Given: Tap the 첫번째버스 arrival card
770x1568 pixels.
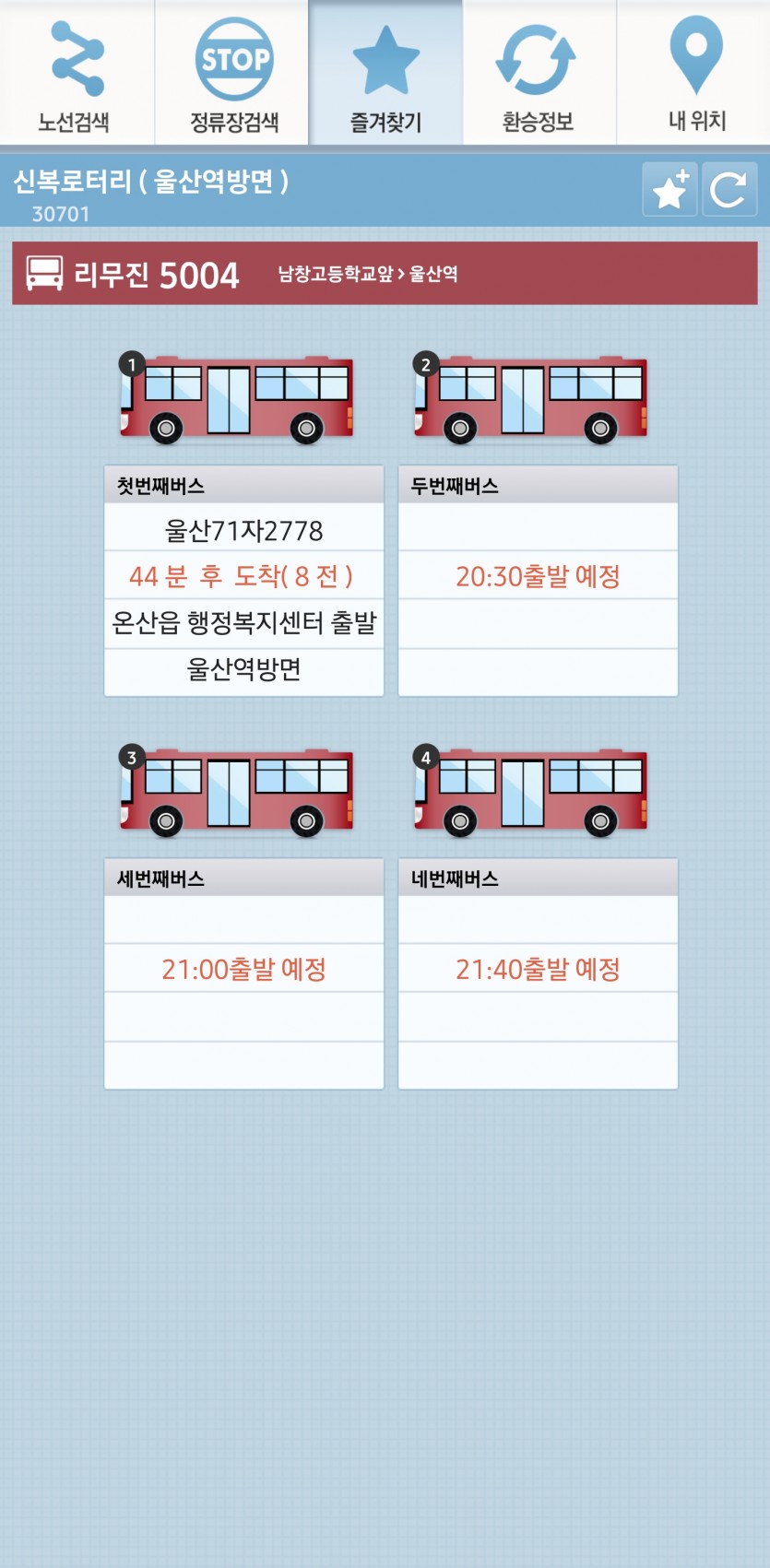Looking at the screenshot, I should tap(243, 581).
